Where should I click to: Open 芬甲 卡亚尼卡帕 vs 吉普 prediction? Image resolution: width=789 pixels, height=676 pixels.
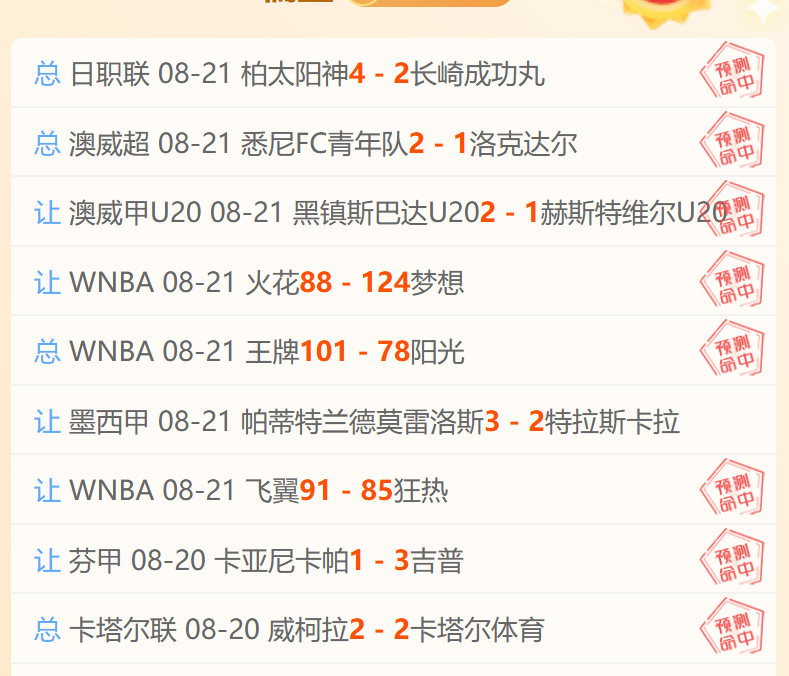(393, 559)
